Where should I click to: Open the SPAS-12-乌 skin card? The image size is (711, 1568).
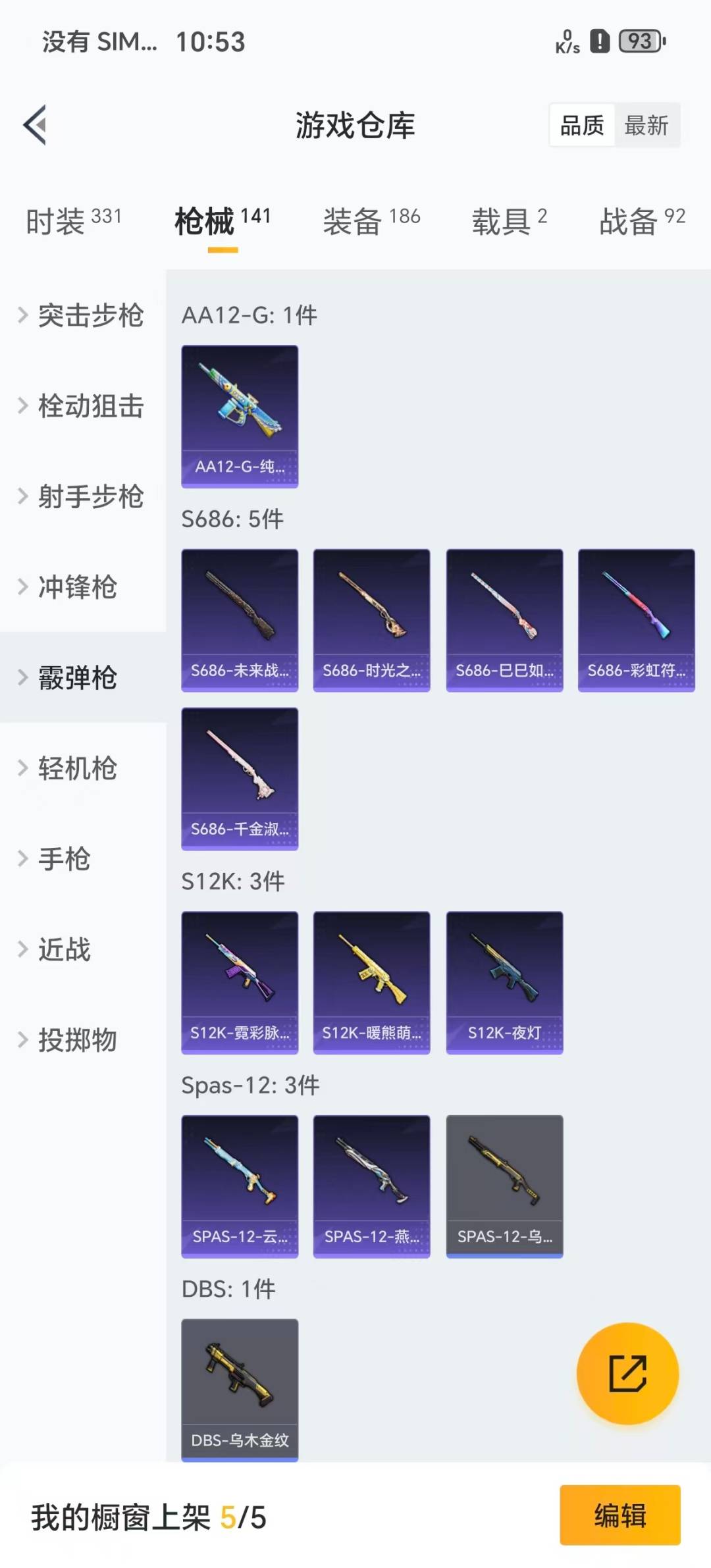click(504, 1185)
